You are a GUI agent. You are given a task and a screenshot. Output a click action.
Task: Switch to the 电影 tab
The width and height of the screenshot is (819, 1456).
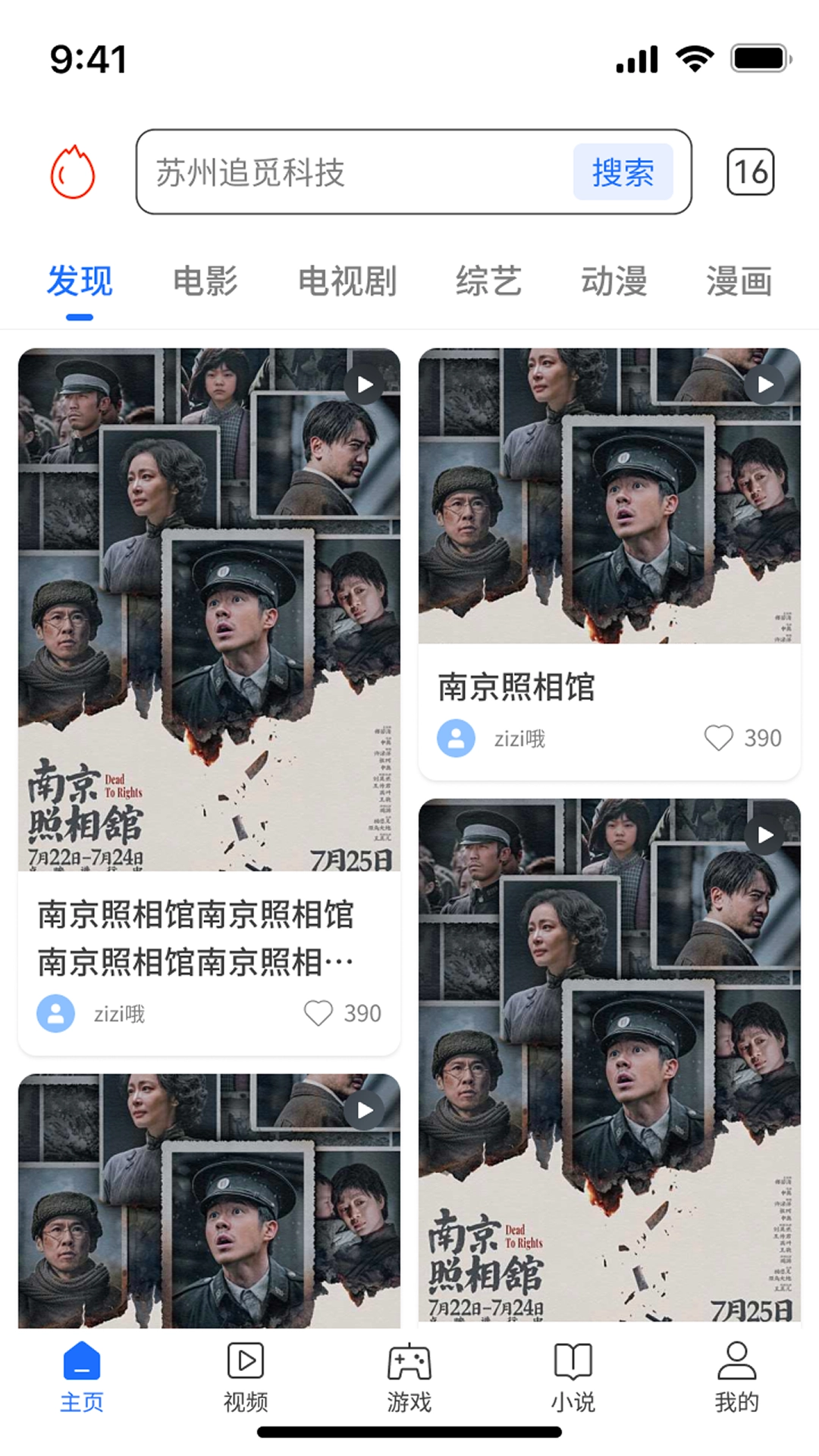point(205,281)
